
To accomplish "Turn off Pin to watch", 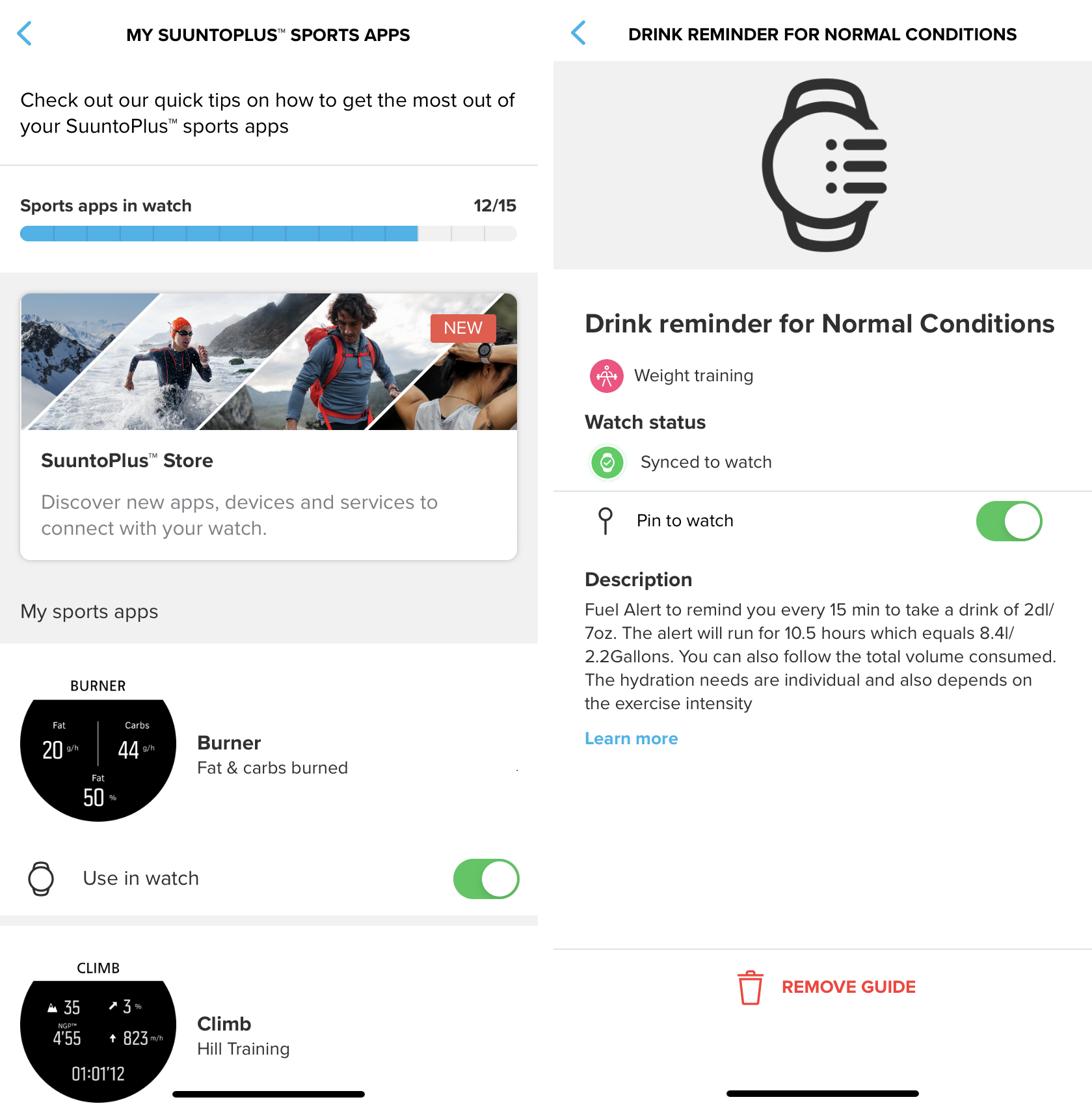I will (x=1008, y=521).
